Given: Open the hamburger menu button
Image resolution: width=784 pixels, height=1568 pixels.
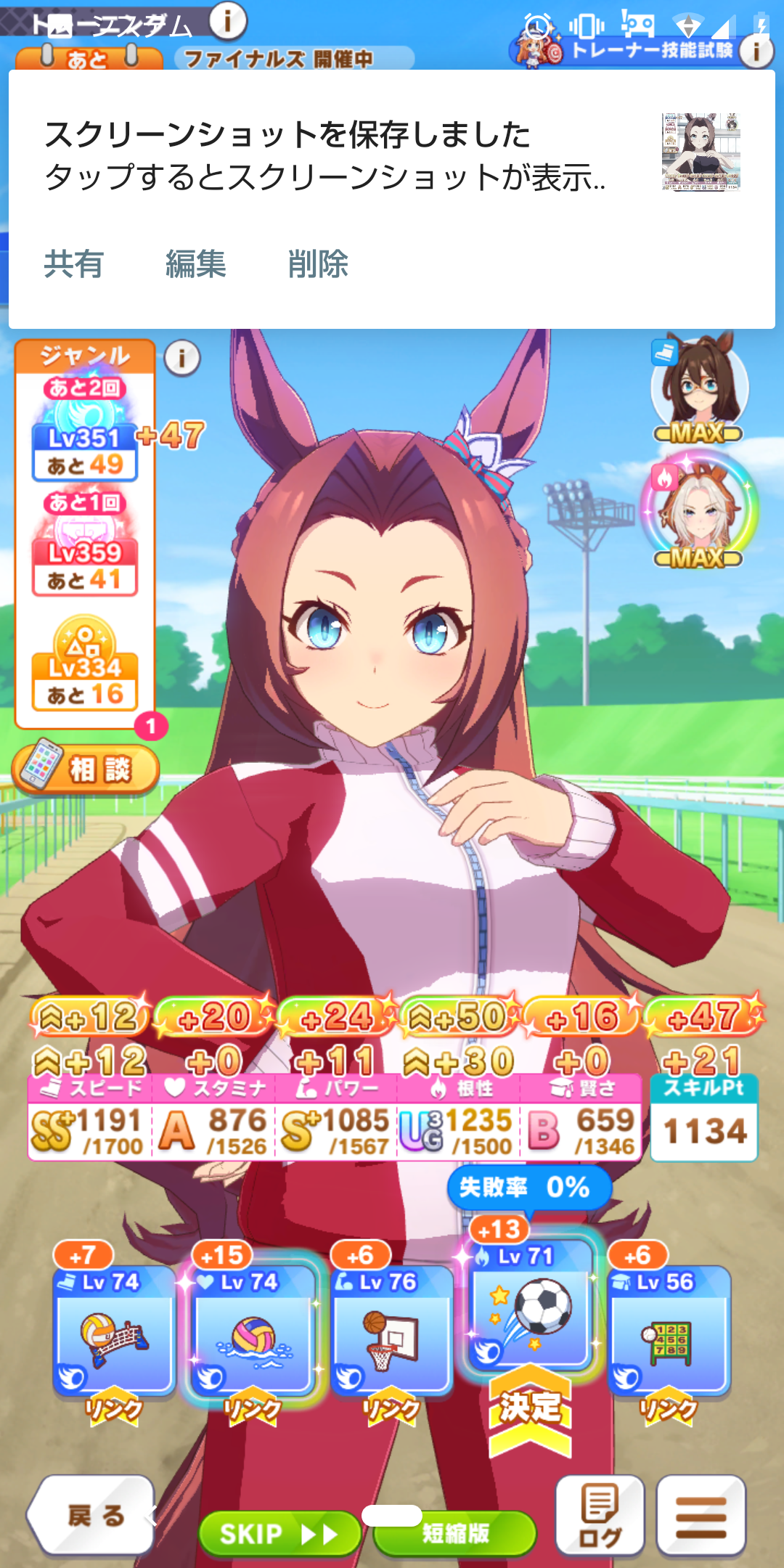Looking at the screenshot, I should pos(701,1516).
